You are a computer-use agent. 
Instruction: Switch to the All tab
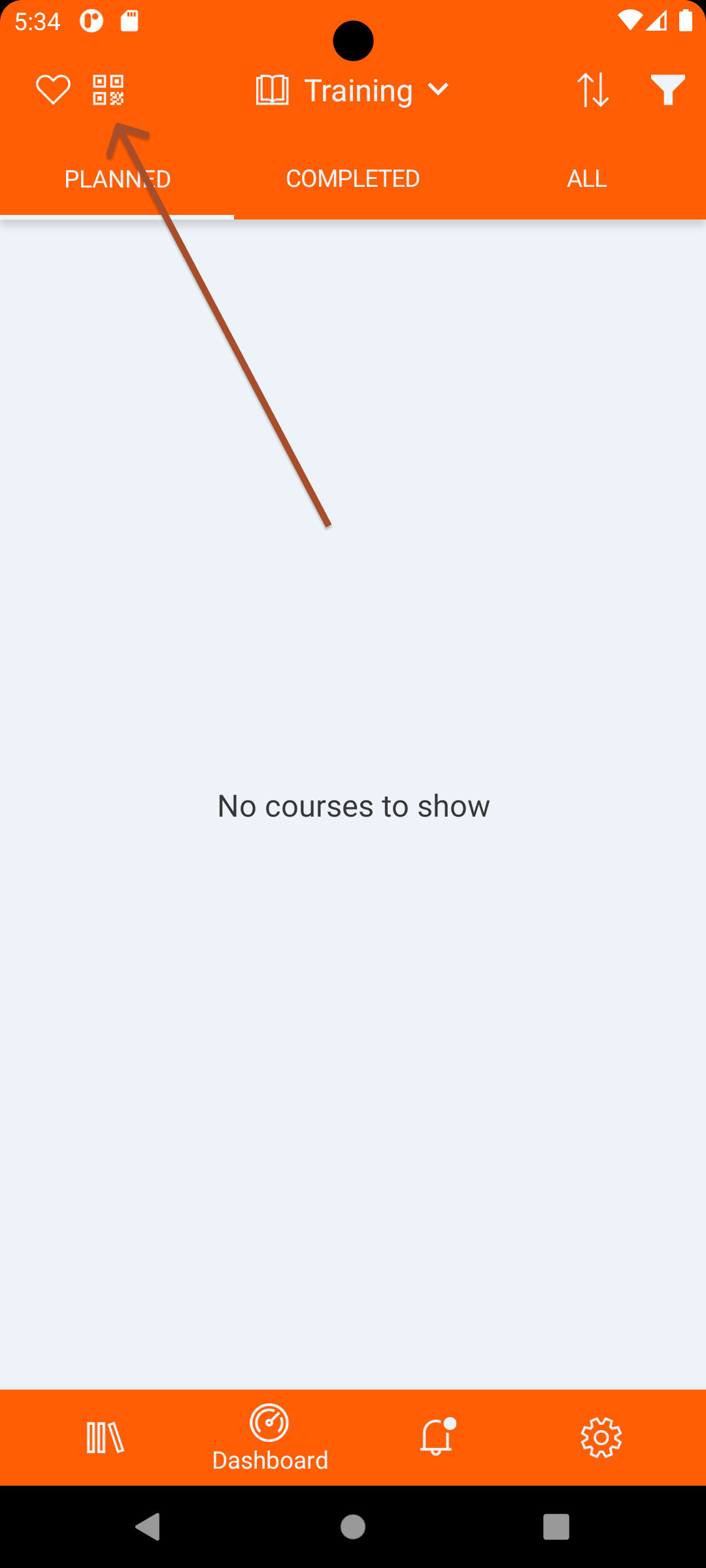[587, 179]
